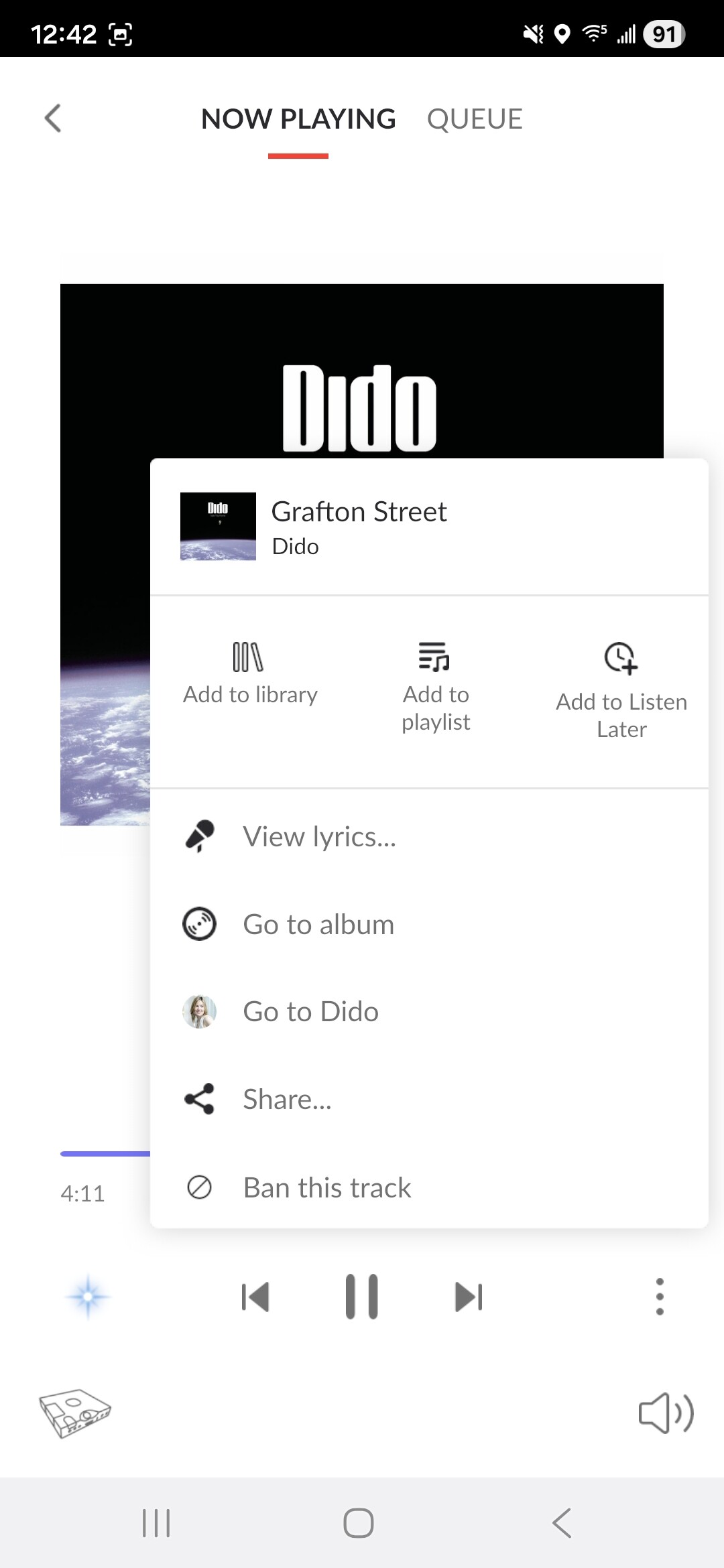View lyrics for Grafton Street

319,836
